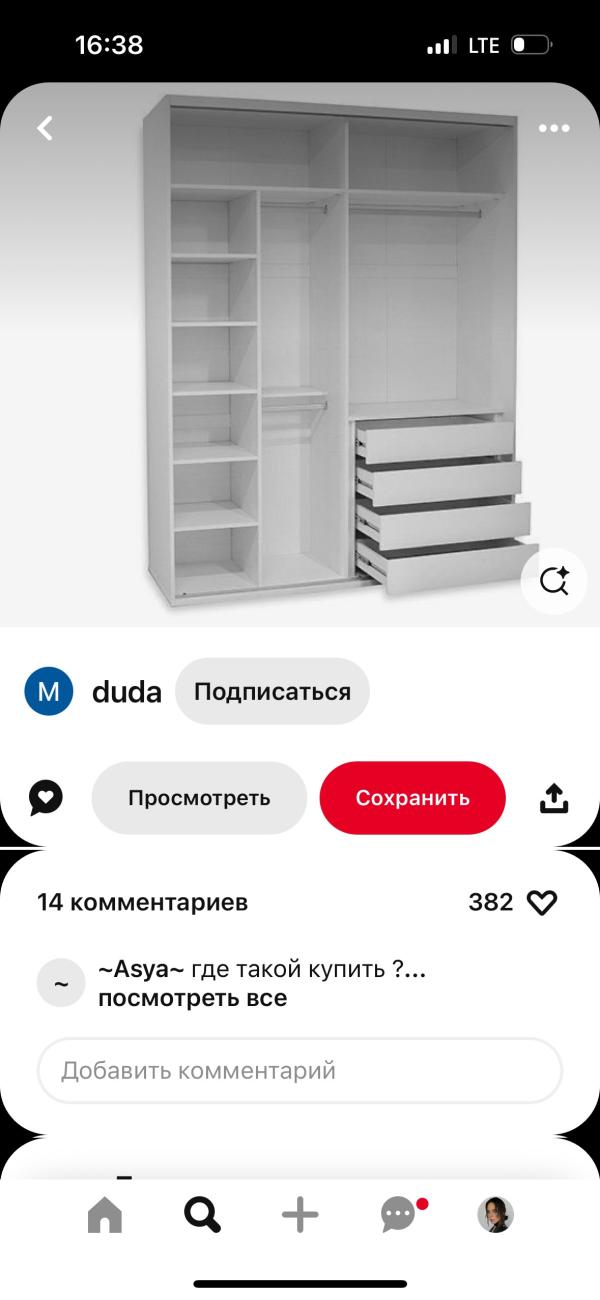The height and width of the screenshot is (1300, 600).
Task: Go back using the top-left arrow
Action: (45, 128)
